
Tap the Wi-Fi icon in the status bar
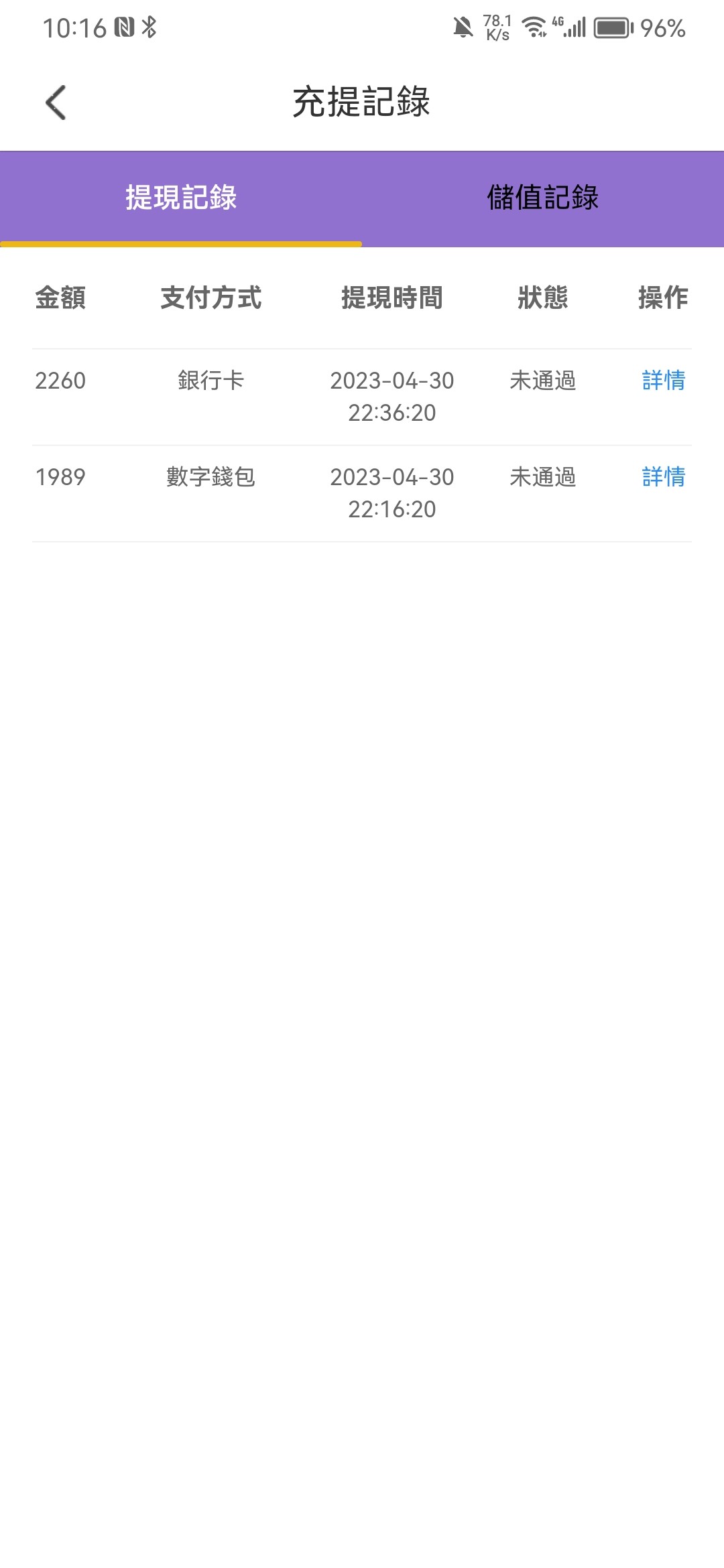(x=533, y=28)
